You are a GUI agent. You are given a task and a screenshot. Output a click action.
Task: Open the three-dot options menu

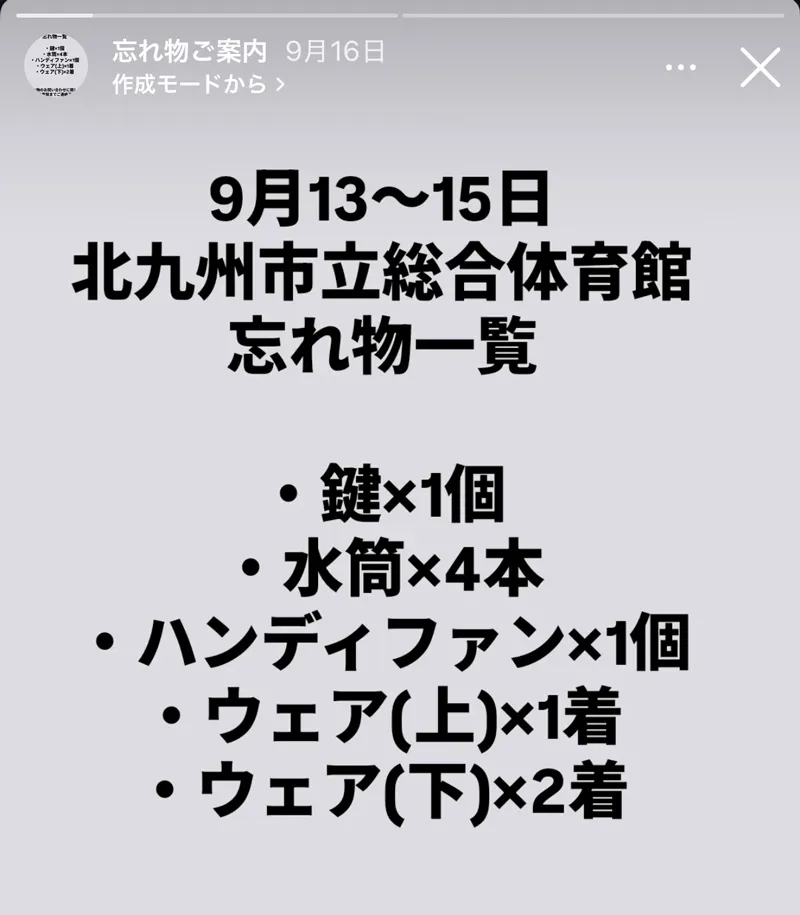pyautogui.click(x=681, y=67)
